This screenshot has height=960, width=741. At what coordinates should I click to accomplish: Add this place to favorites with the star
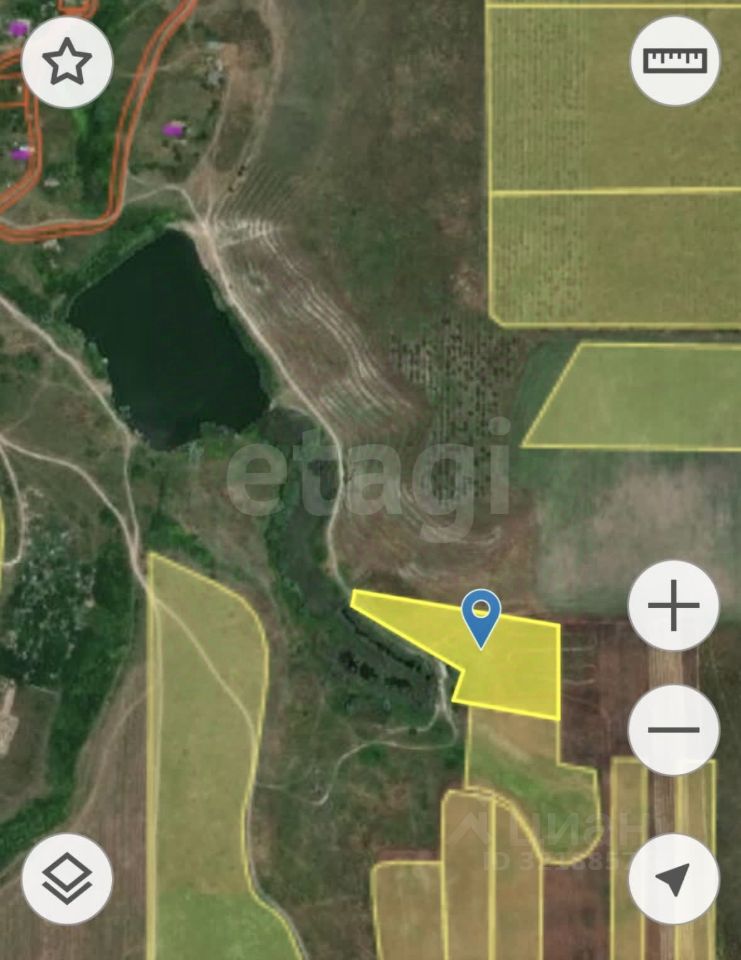click(67, 62)
